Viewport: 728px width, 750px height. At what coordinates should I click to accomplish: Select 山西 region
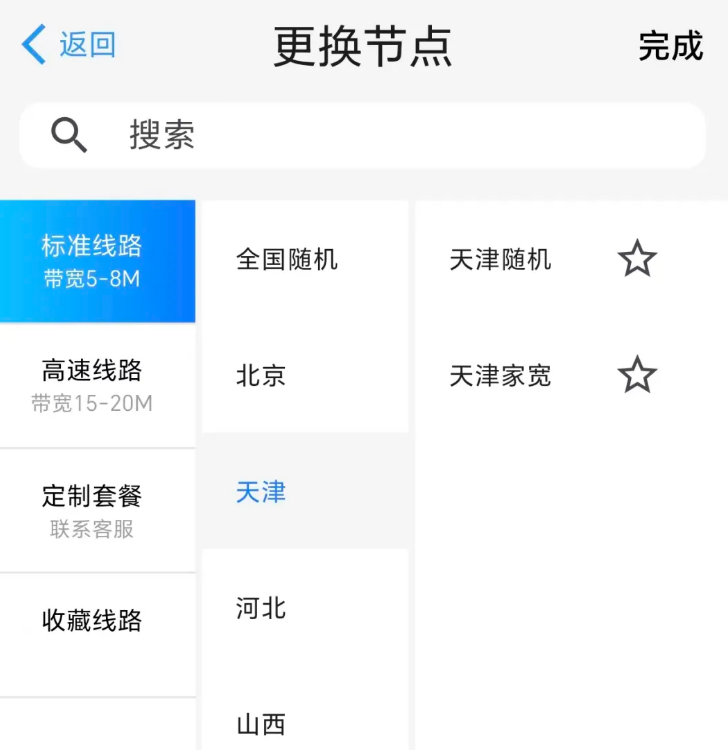point(262,724)
